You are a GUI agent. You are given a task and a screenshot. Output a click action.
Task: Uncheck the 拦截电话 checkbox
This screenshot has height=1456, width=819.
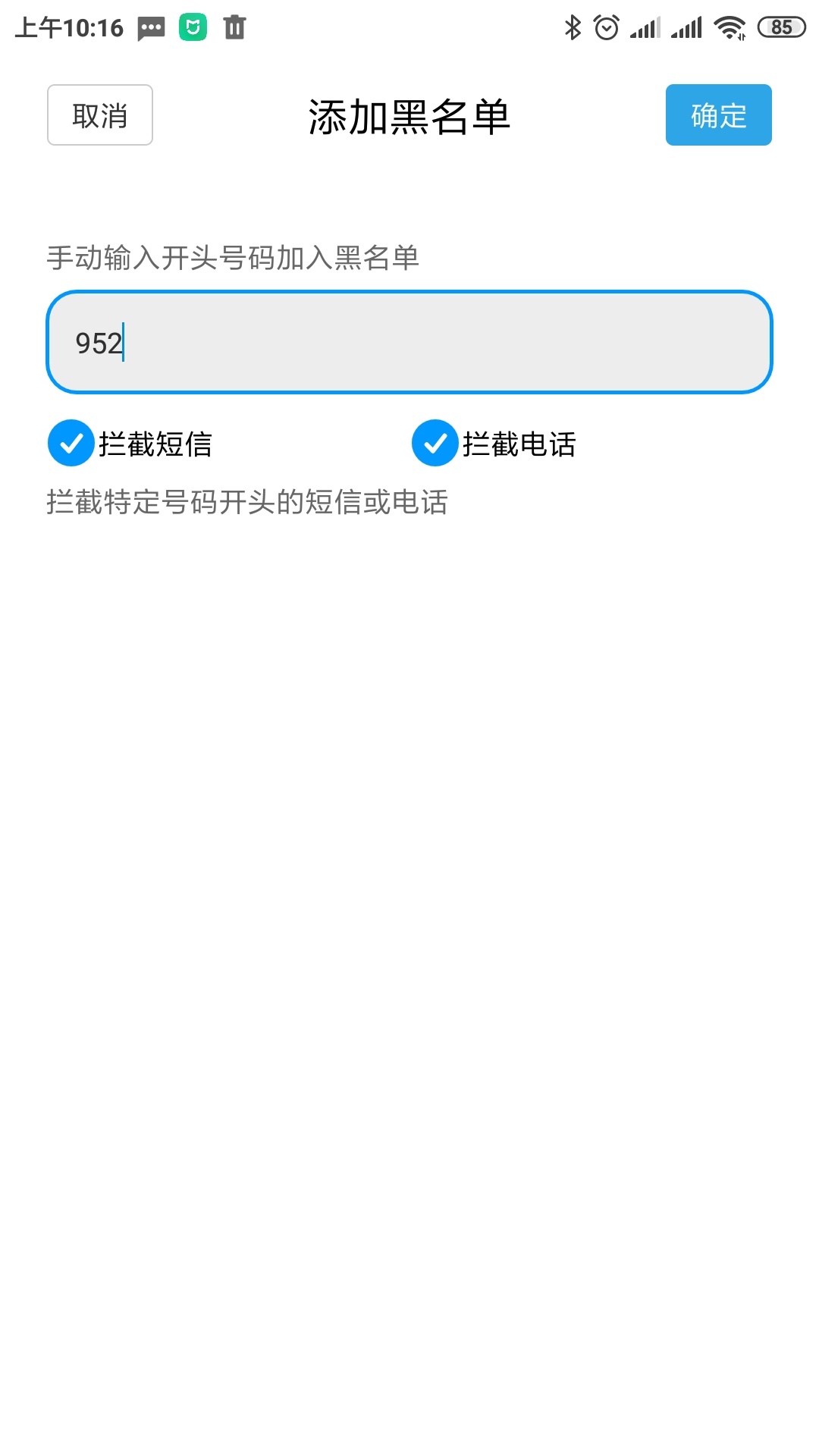click(435, 444)
